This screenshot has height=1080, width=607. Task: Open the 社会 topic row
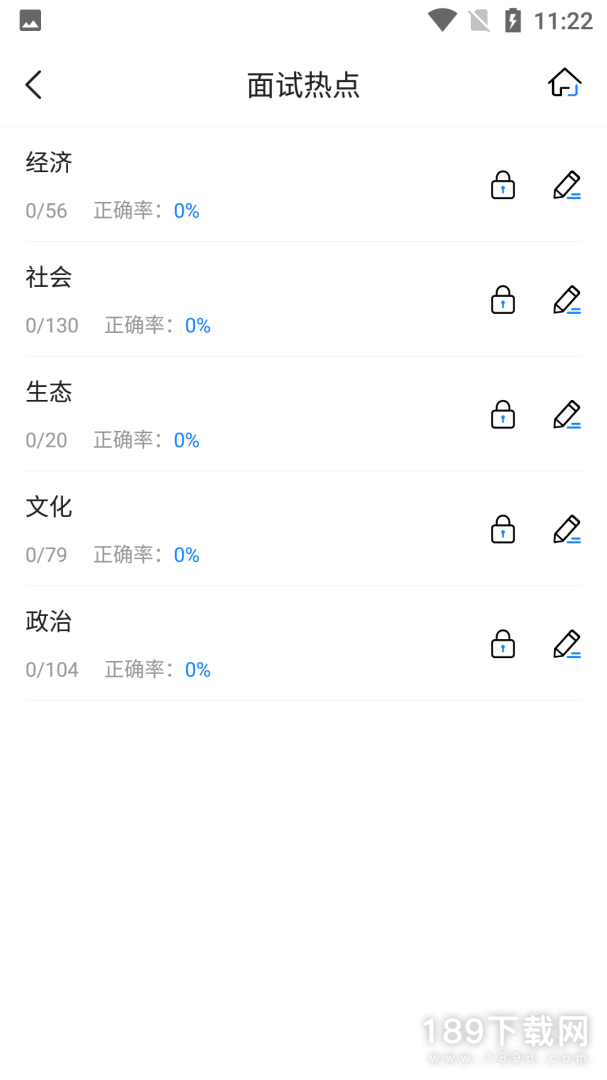point(303,300)
